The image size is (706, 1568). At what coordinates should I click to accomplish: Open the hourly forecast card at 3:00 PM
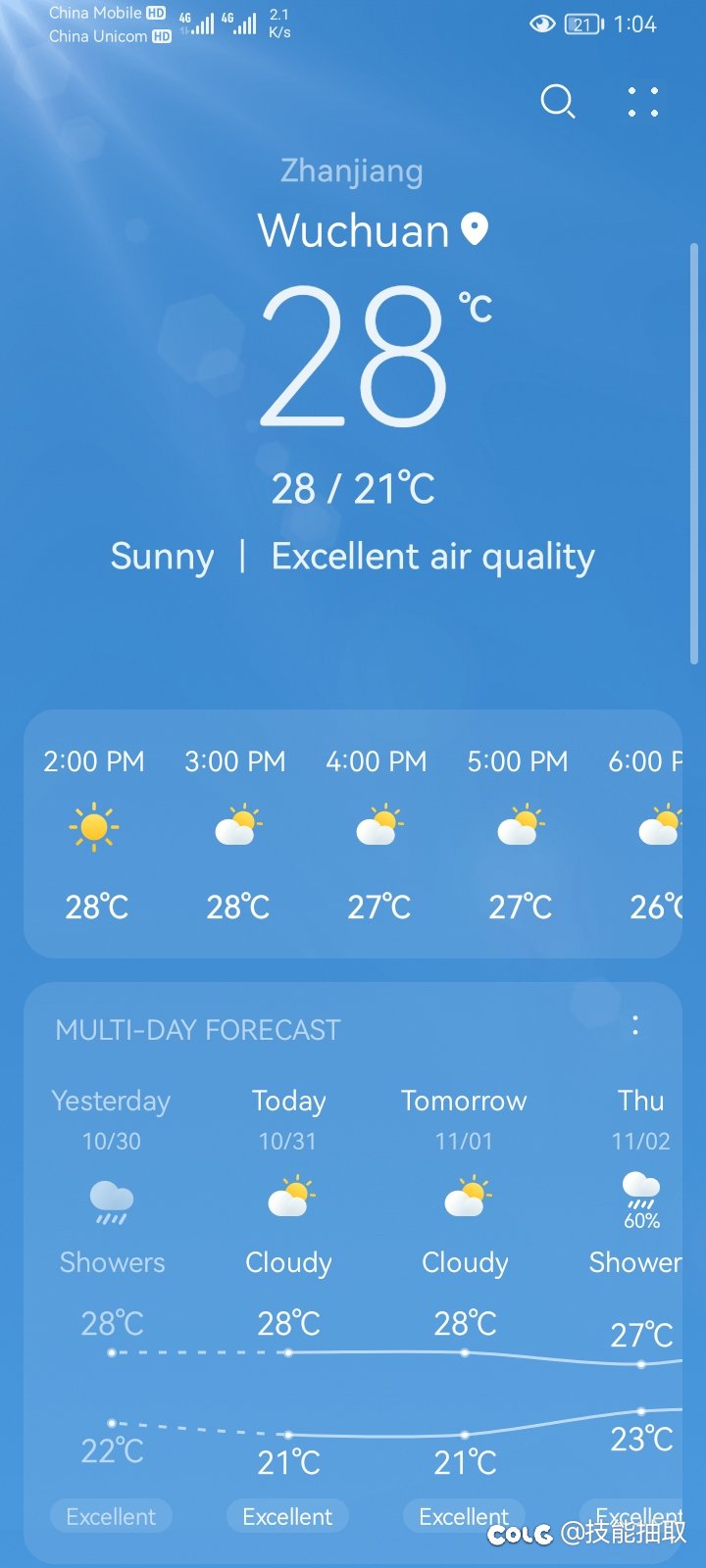pos(235,833)
